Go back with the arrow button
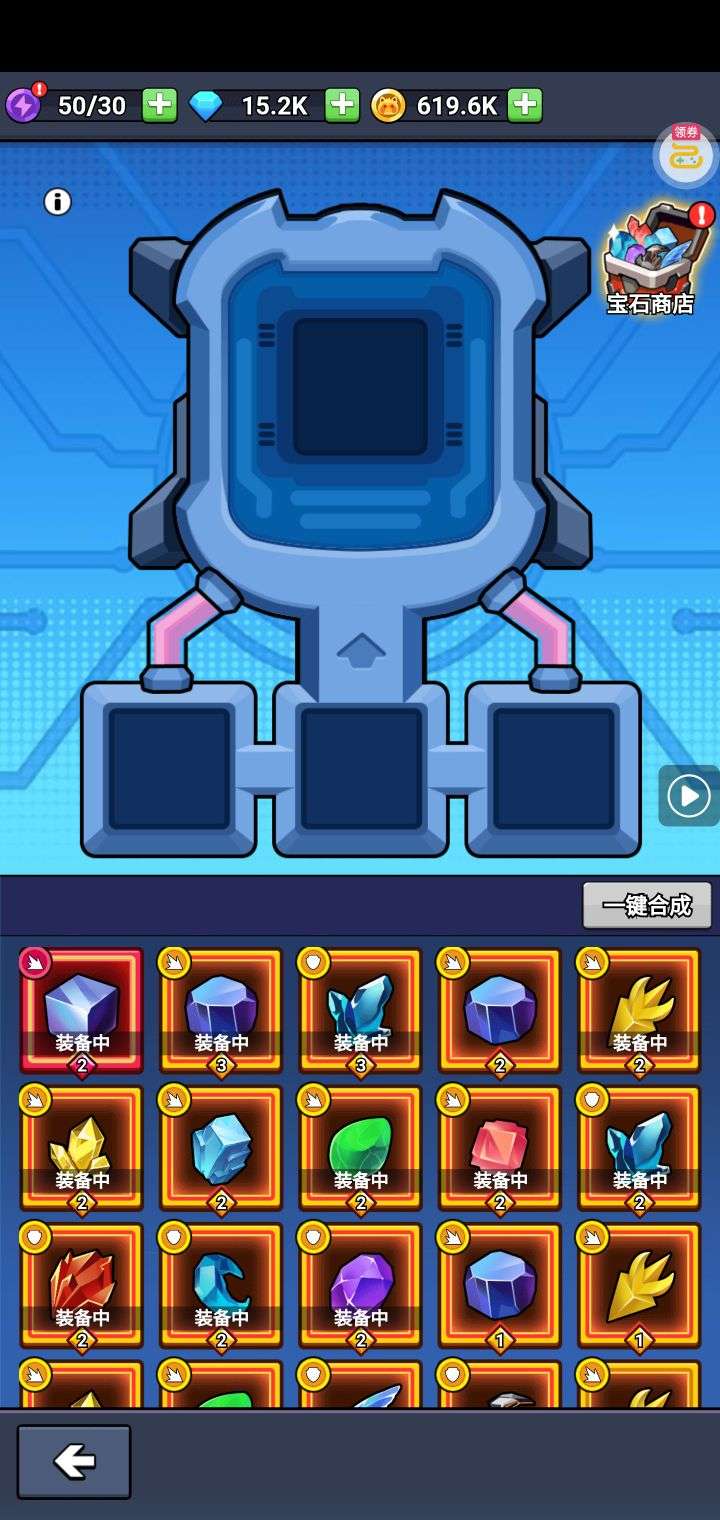Image resolution: width=720 pixels, height=1520 pixels. pyautogui.click(x=74, y=1461)
